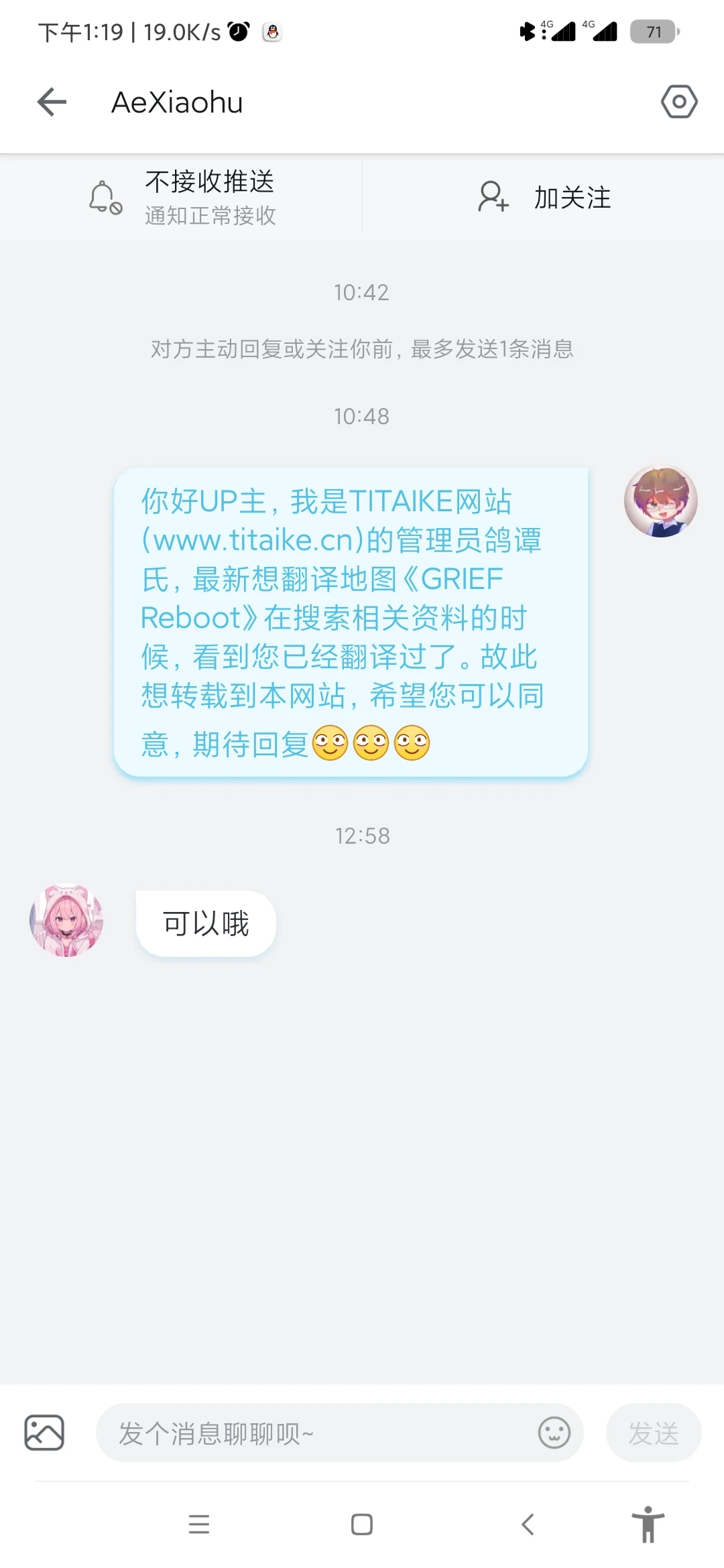The height and width of the screenshot is (1568, 724).
Task: Focus the 发个消息聊聊呗 message field
Action: click(x=315, y=1433)
